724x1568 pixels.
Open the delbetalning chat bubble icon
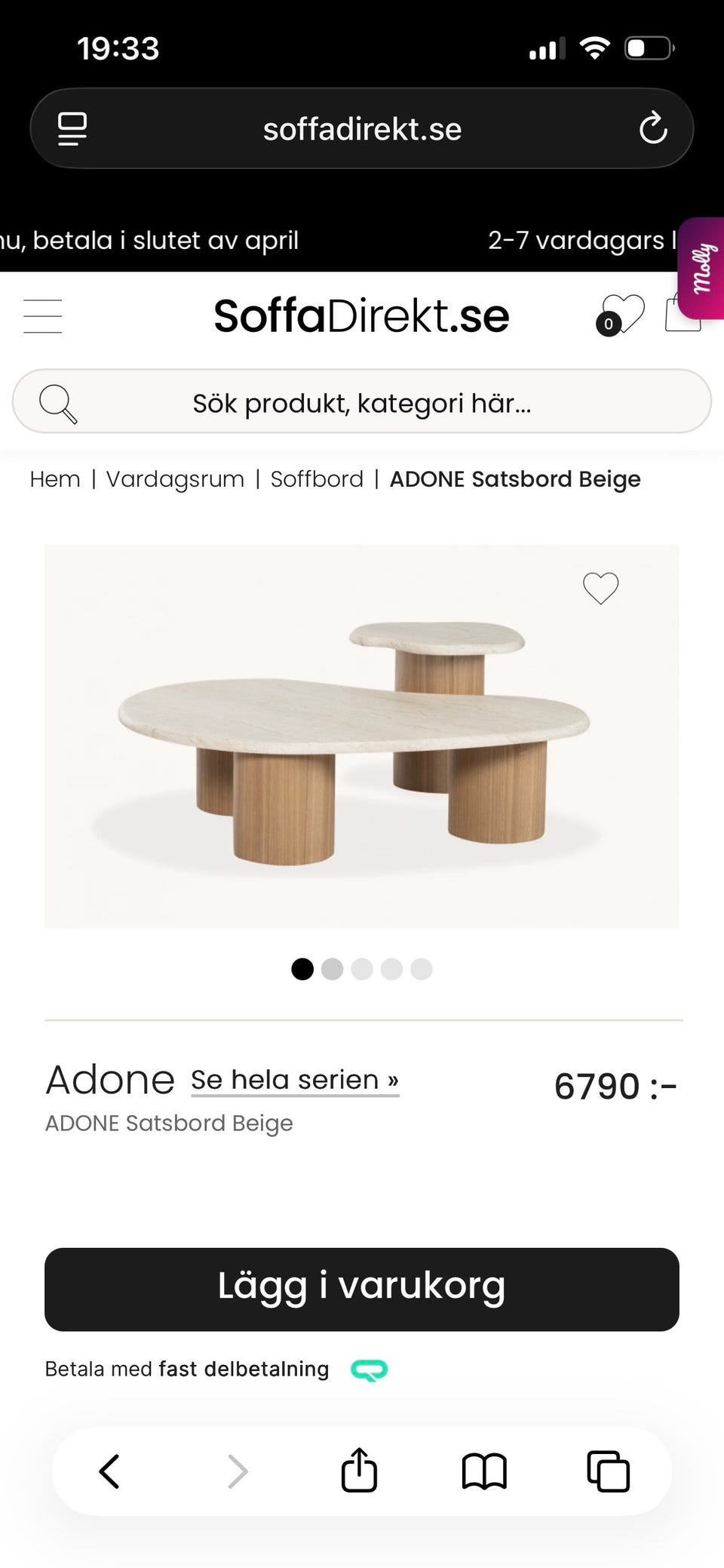[x=369, y=1368]
